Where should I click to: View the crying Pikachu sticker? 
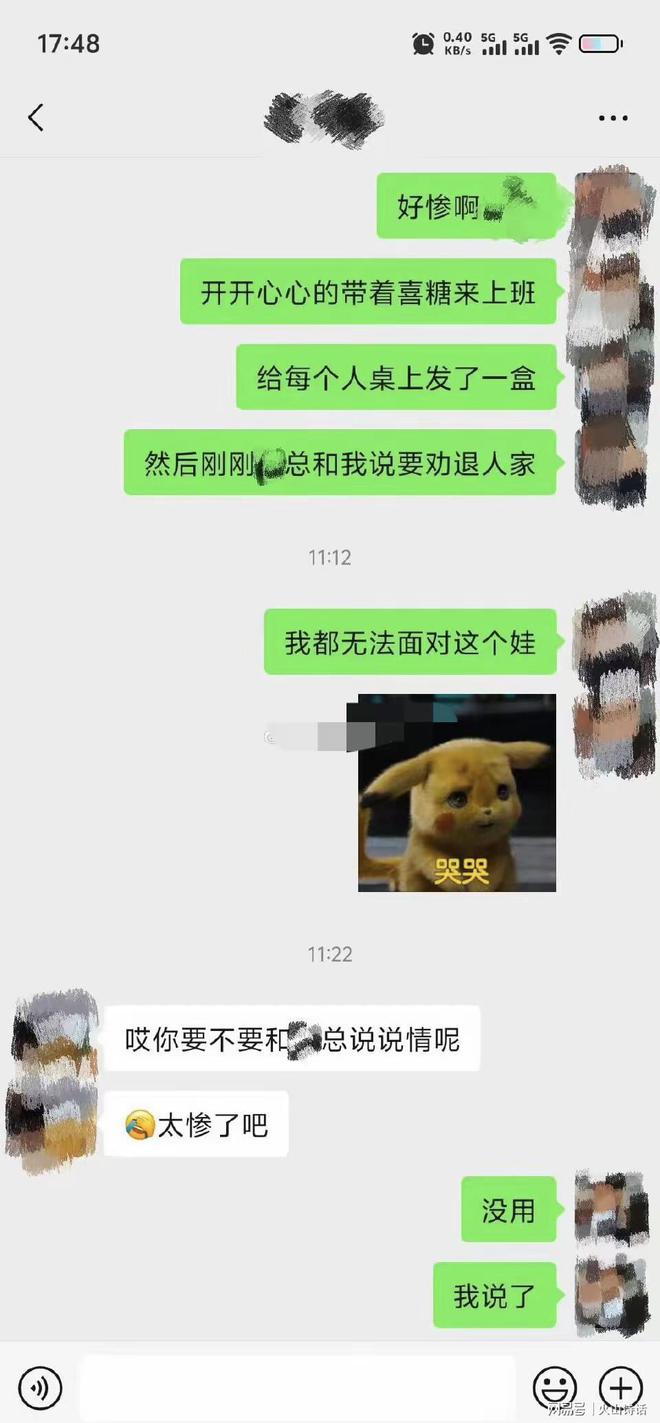(x=457, y=792)
